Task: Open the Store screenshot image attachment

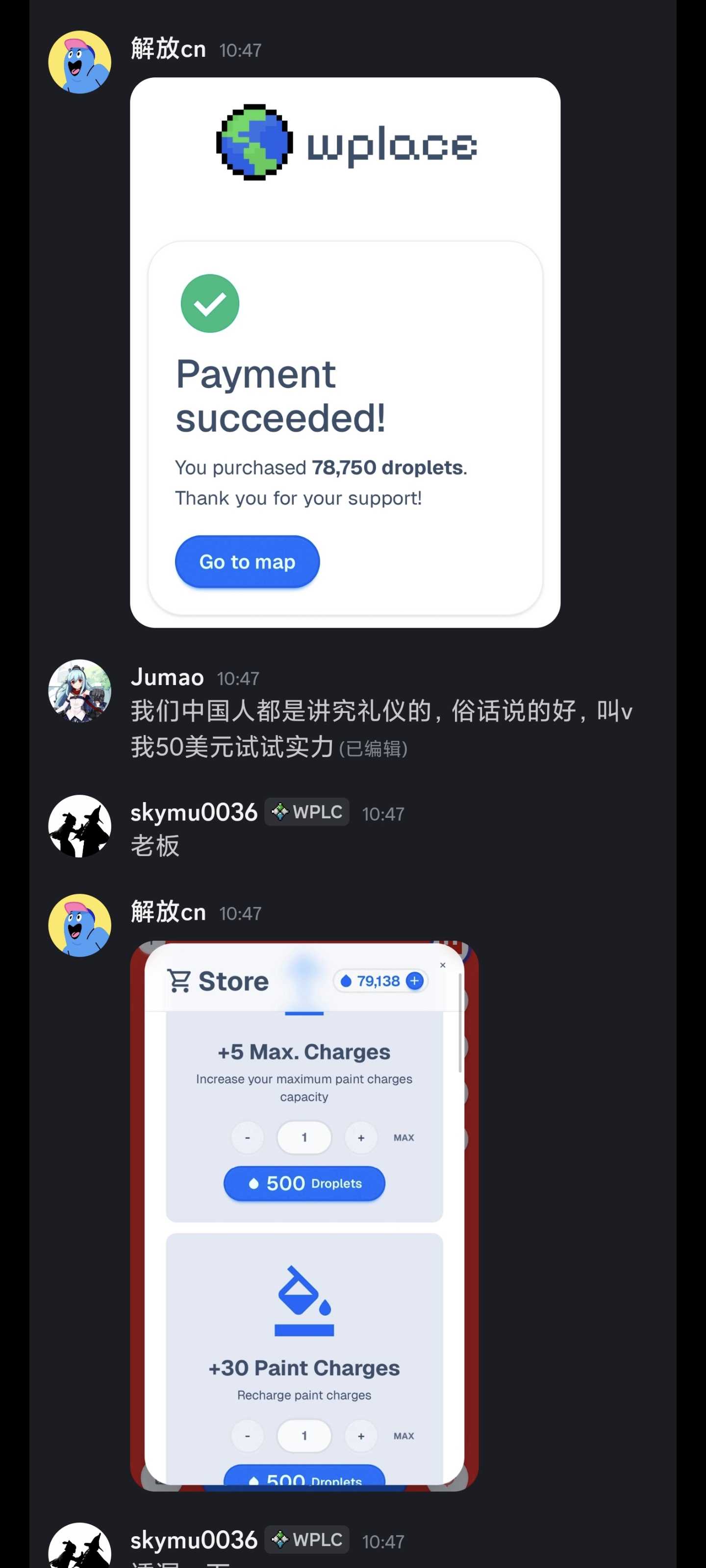Action: pyautogui.click(x=304, y=1215)
